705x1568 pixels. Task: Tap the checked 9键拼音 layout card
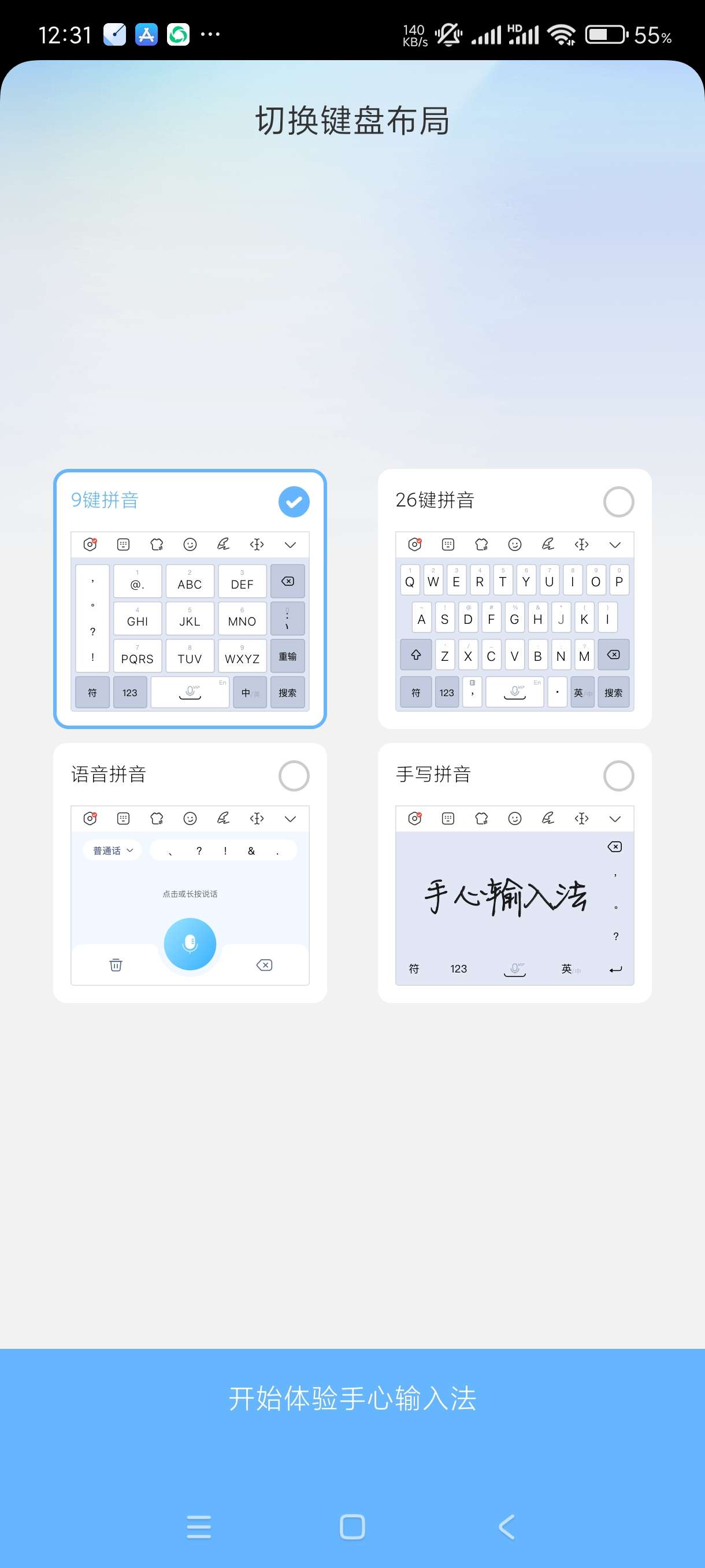190,598
